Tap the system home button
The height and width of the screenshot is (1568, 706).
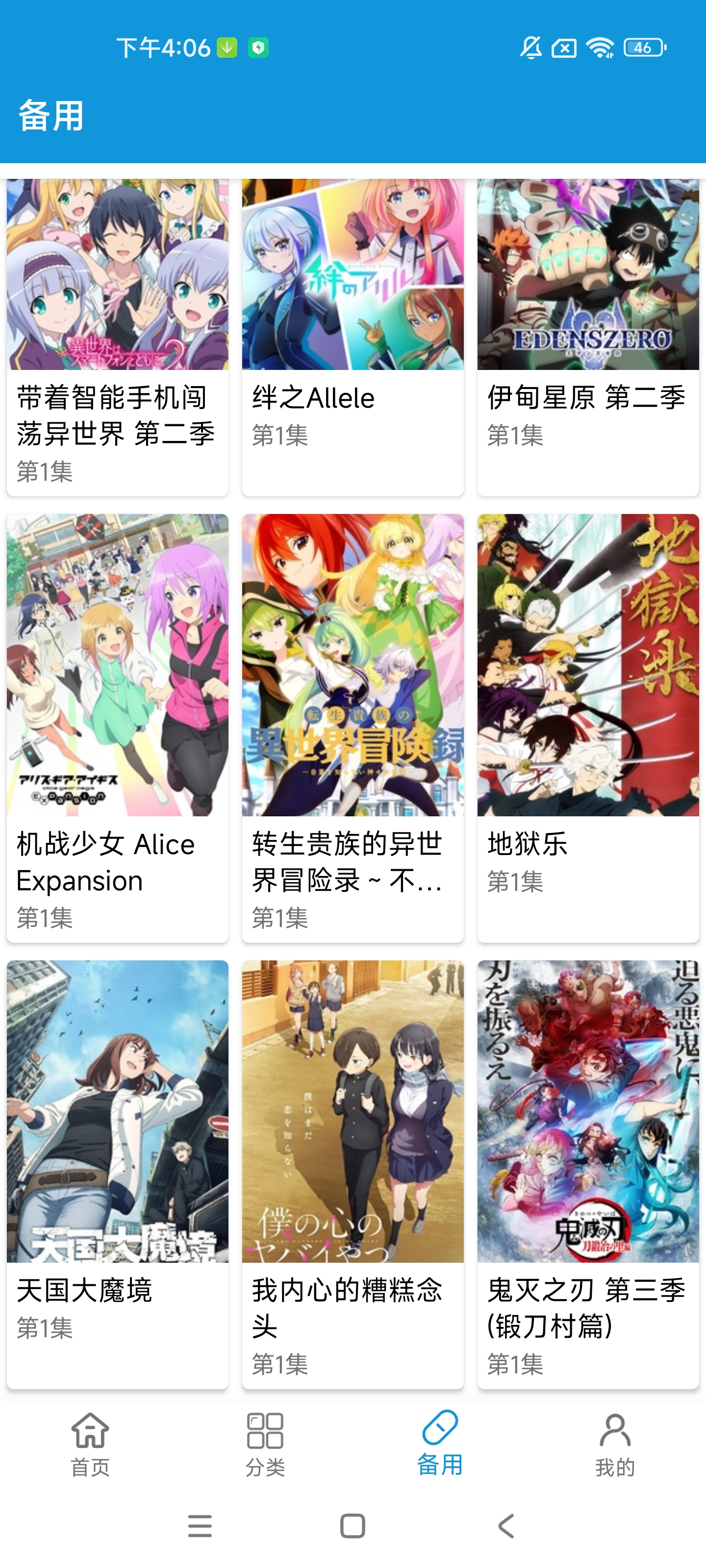352,1526
